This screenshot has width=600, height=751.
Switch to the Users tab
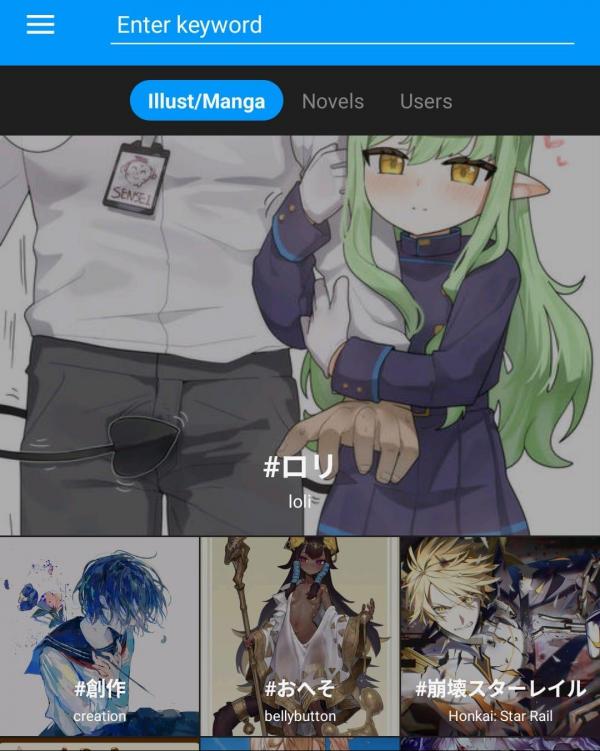click(x=426, y=101)
